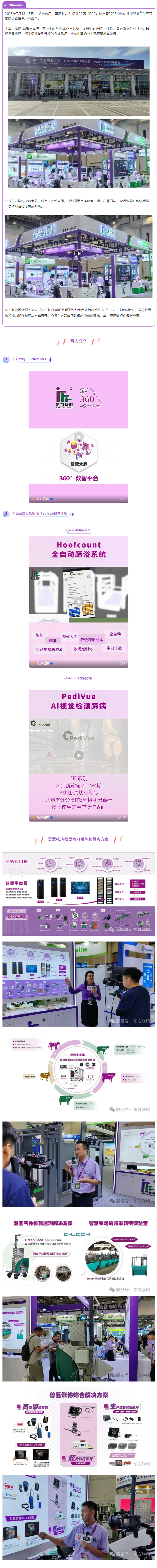157x1568 pixels.
Task: Play the exhibition booth video marked 00:54
Action: click(x=78, y=253)
